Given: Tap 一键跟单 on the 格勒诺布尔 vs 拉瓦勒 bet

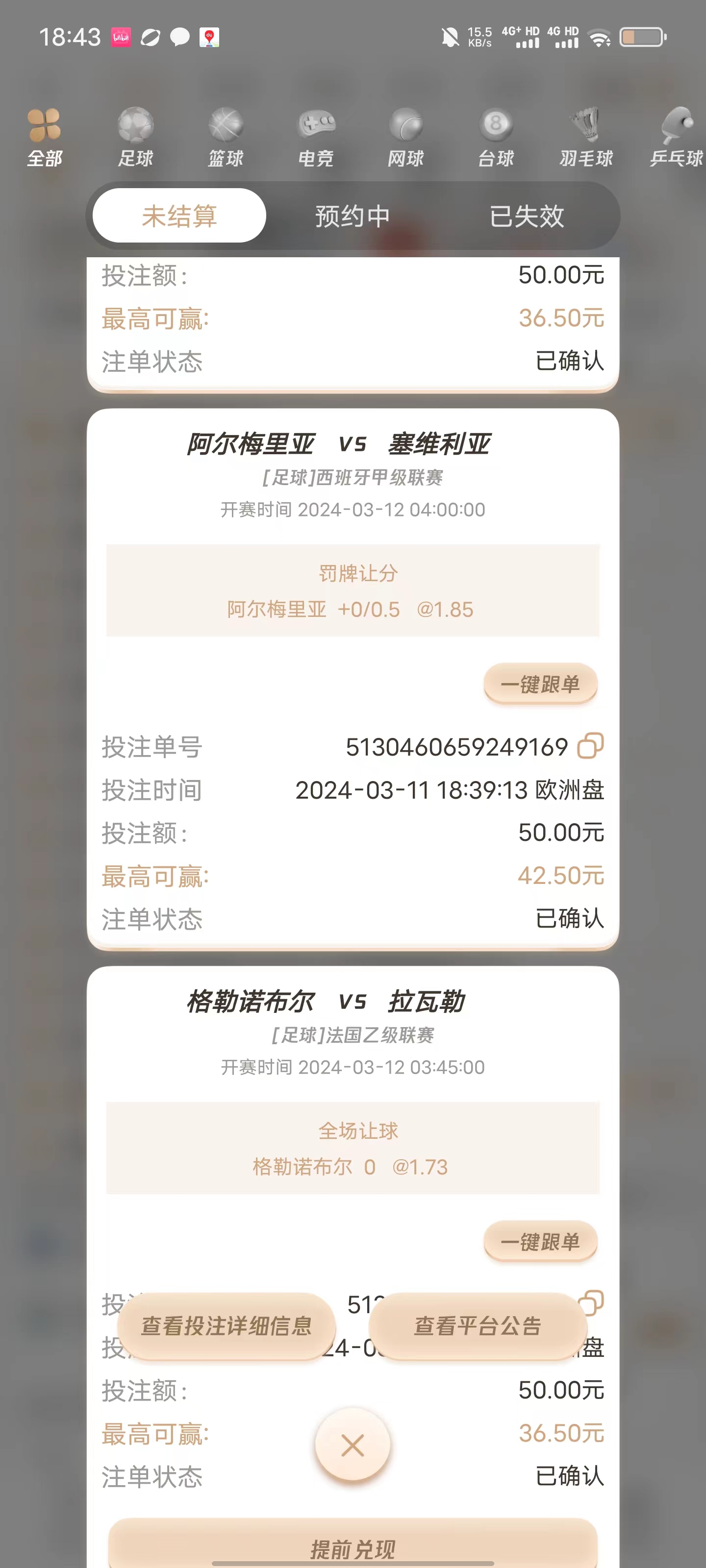Looking at the screenshot, I should click(x=540, y=1242).
